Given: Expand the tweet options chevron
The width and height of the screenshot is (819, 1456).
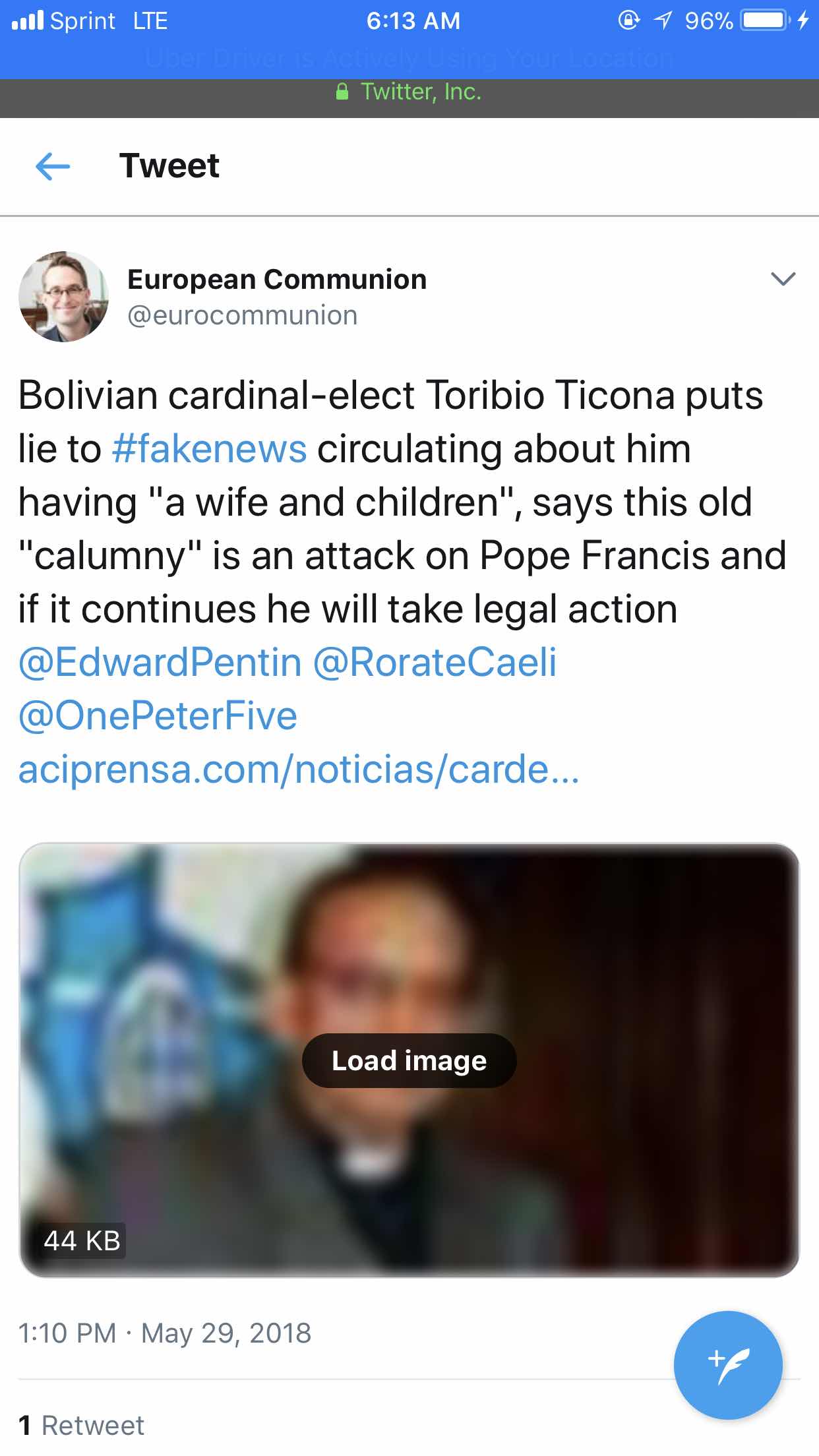Looking at the screenshot, I should (x=783, y=279).
